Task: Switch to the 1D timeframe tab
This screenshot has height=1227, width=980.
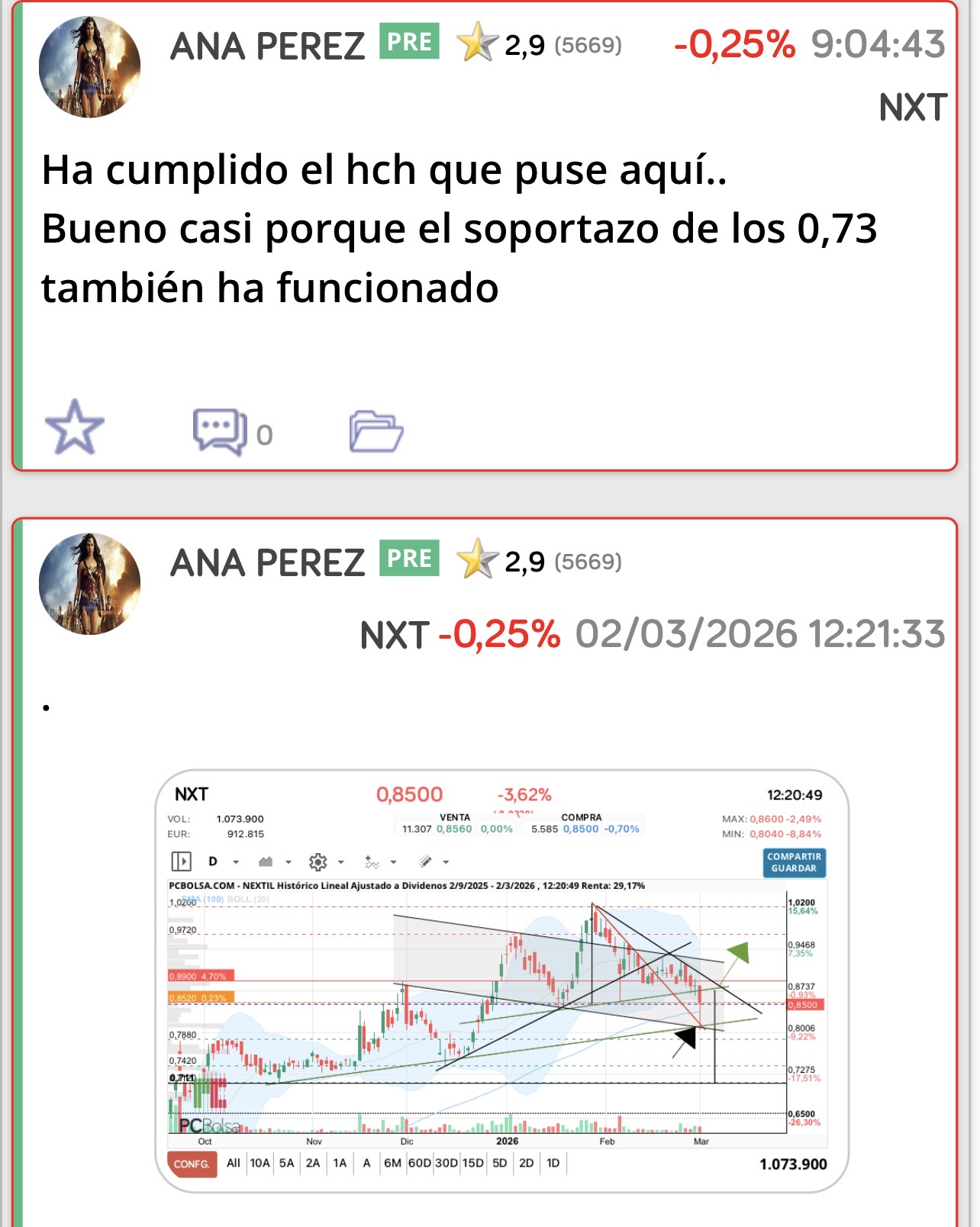Action: 552,1161
